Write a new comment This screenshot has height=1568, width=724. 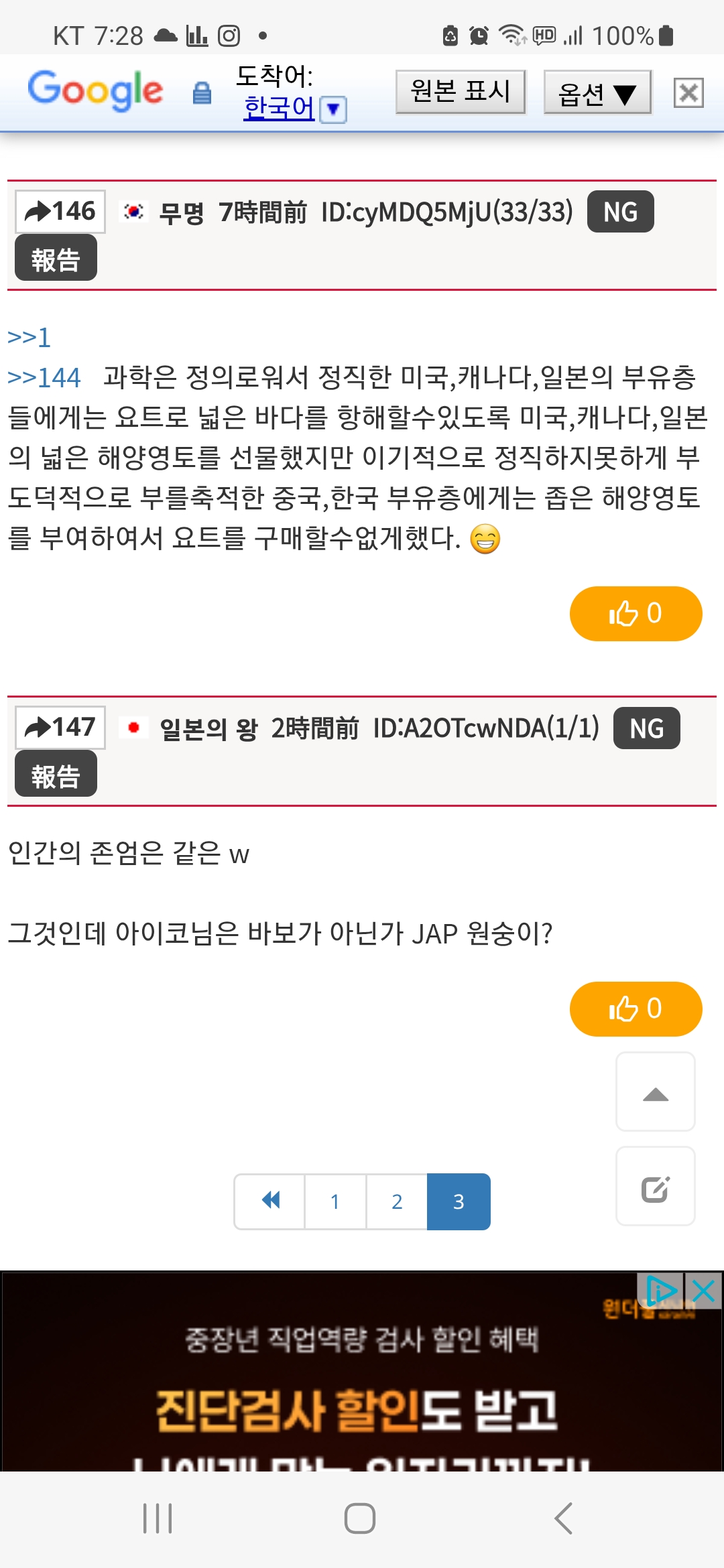[655, 1186]
